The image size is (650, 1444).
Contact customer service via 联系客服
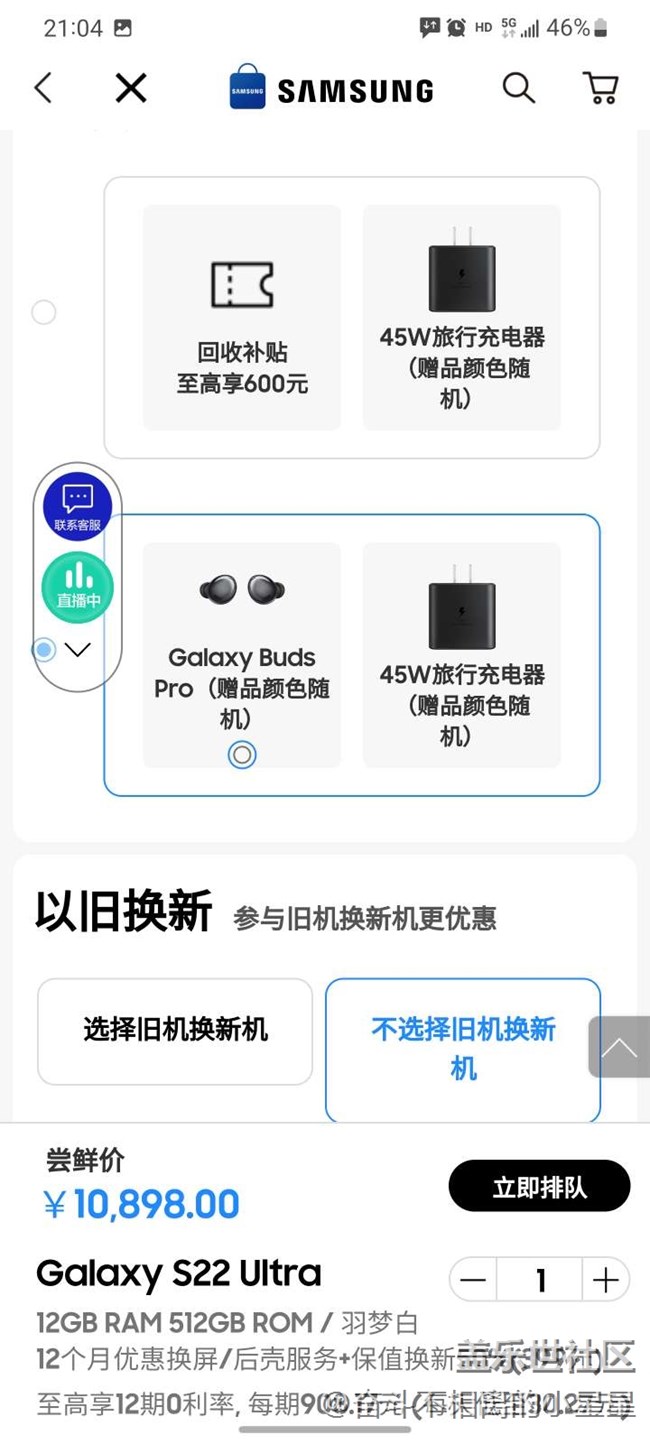click(x=77, y=506)
